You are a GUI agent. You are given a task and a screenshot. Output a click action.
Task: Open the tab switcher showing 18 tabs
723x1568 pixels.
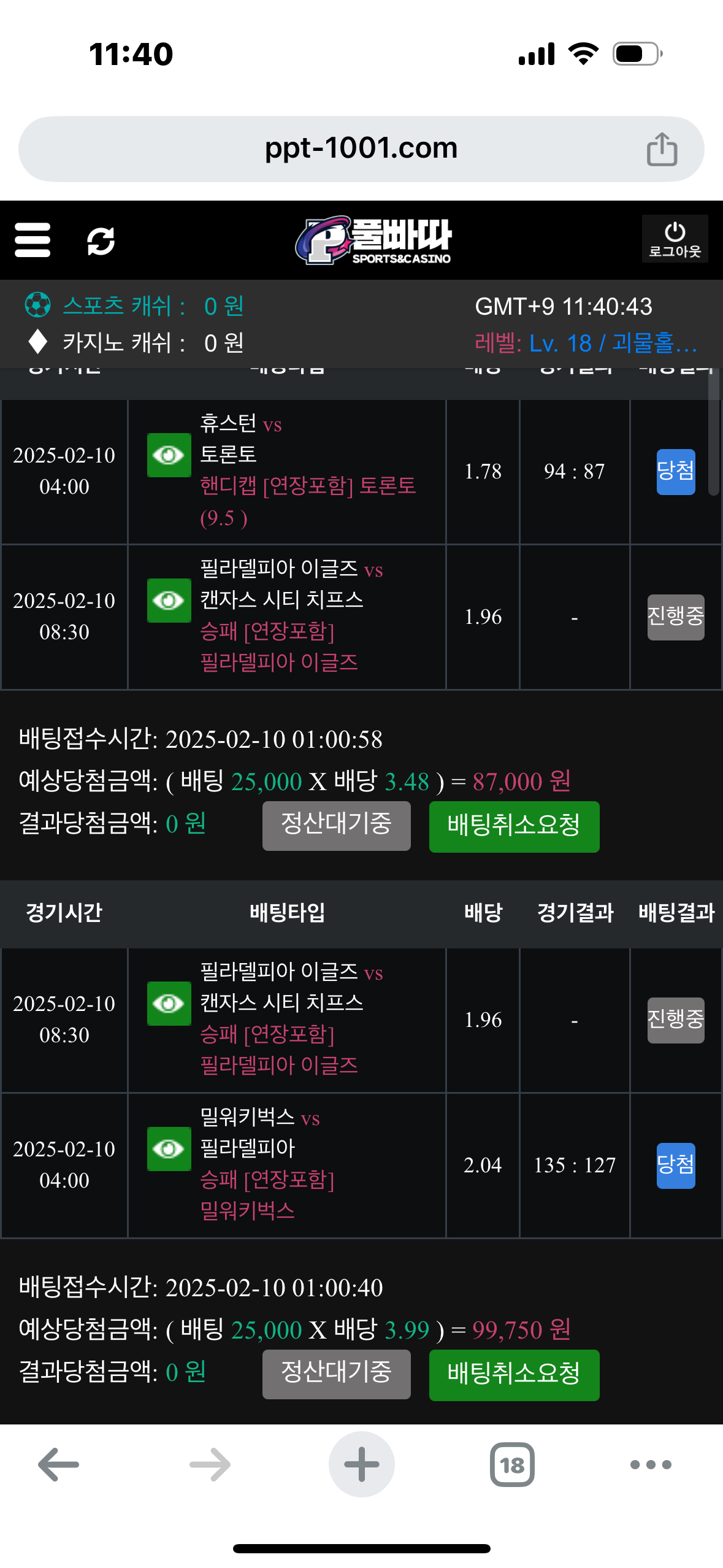click(x=512, y=1464)
